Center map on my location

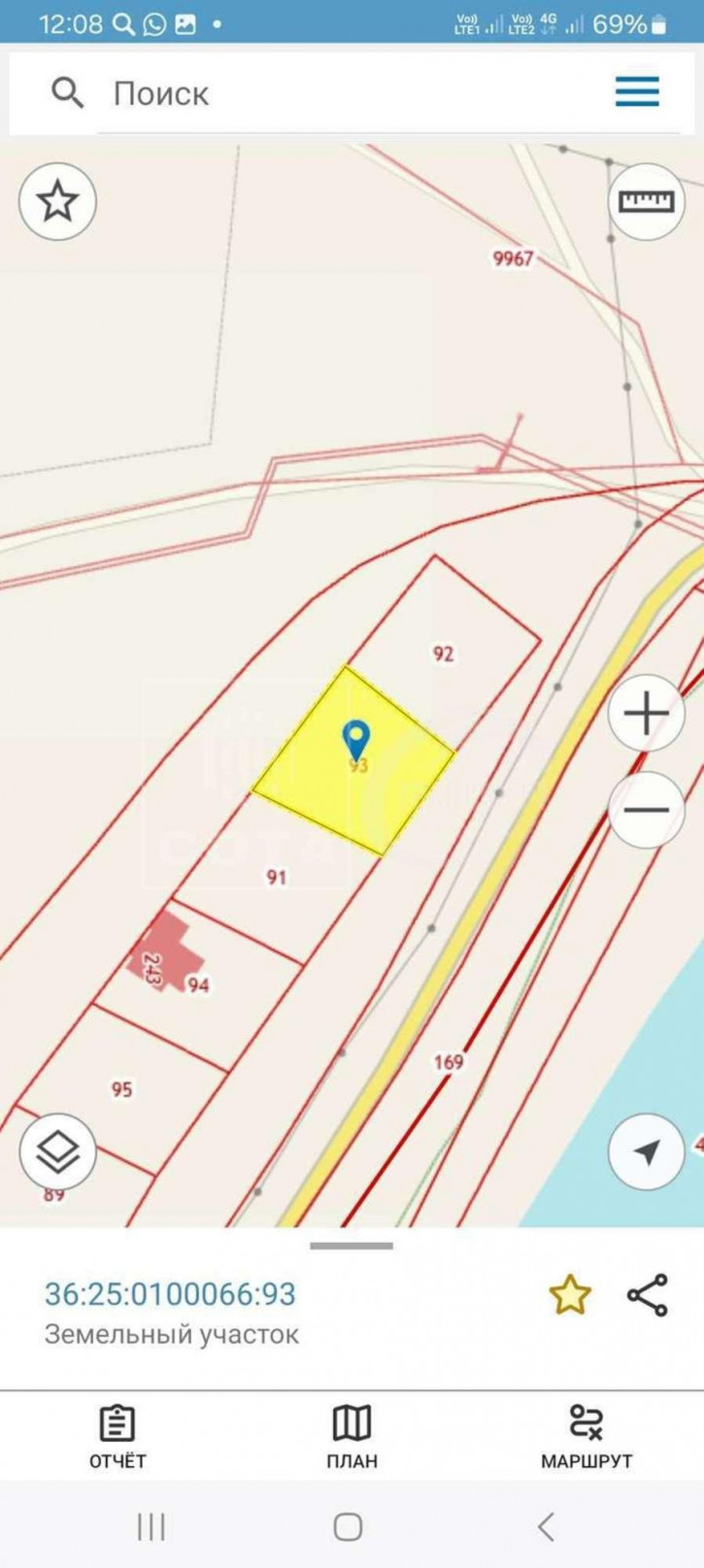(x=646, y=1152)
